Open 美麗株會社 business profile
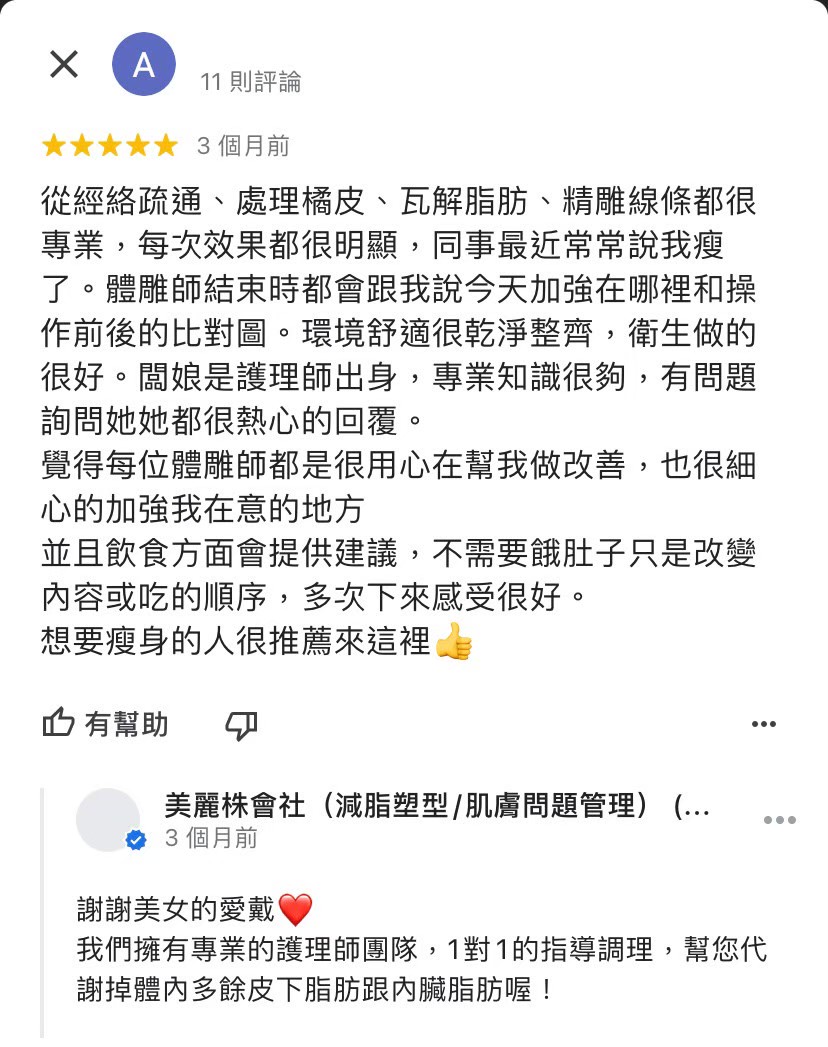The width and height of the screenshot is (828, 1047). [x=108, y=820]
